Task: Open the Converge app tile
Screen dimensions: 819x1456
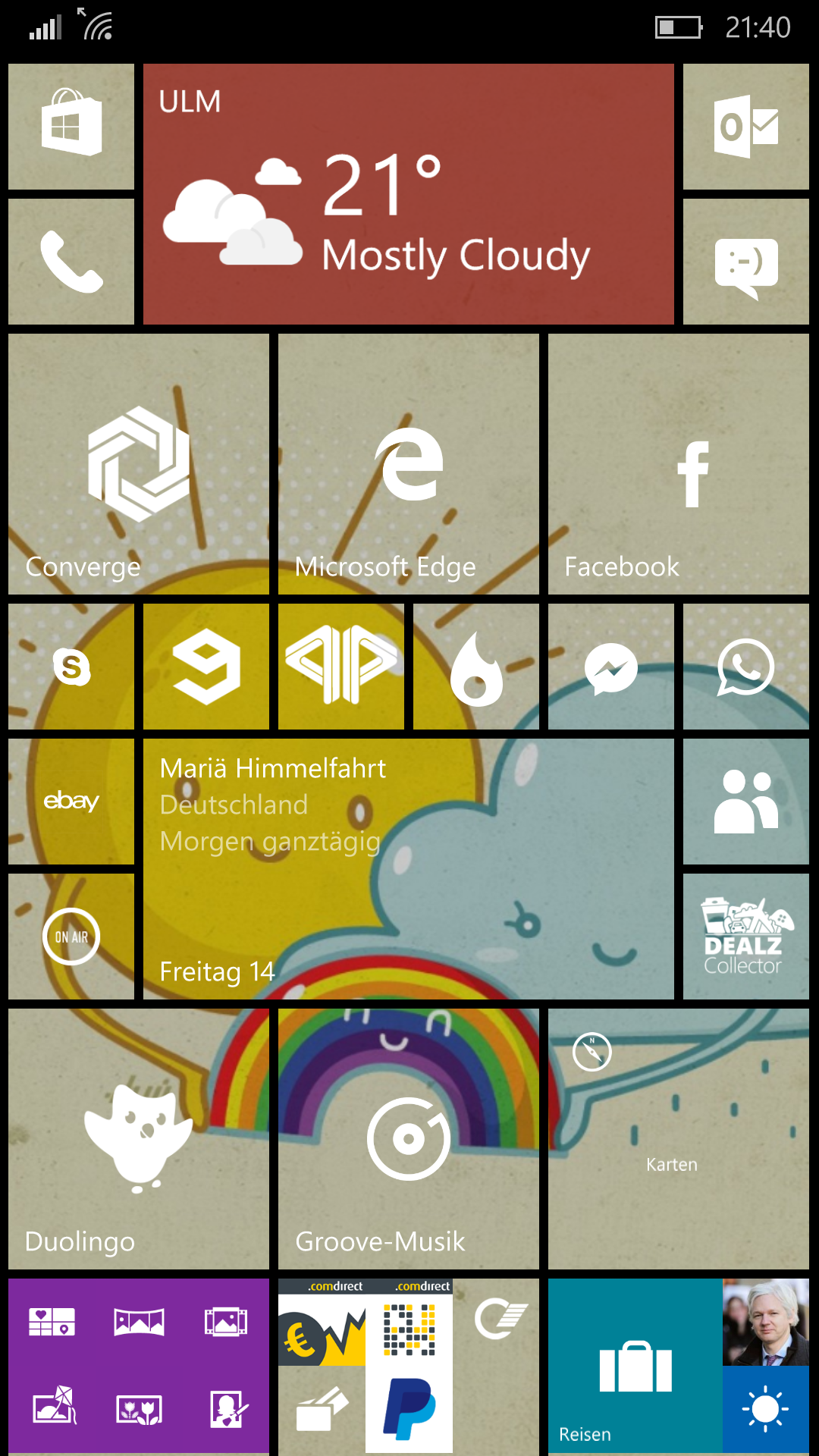Action: (x=139, y=464)
